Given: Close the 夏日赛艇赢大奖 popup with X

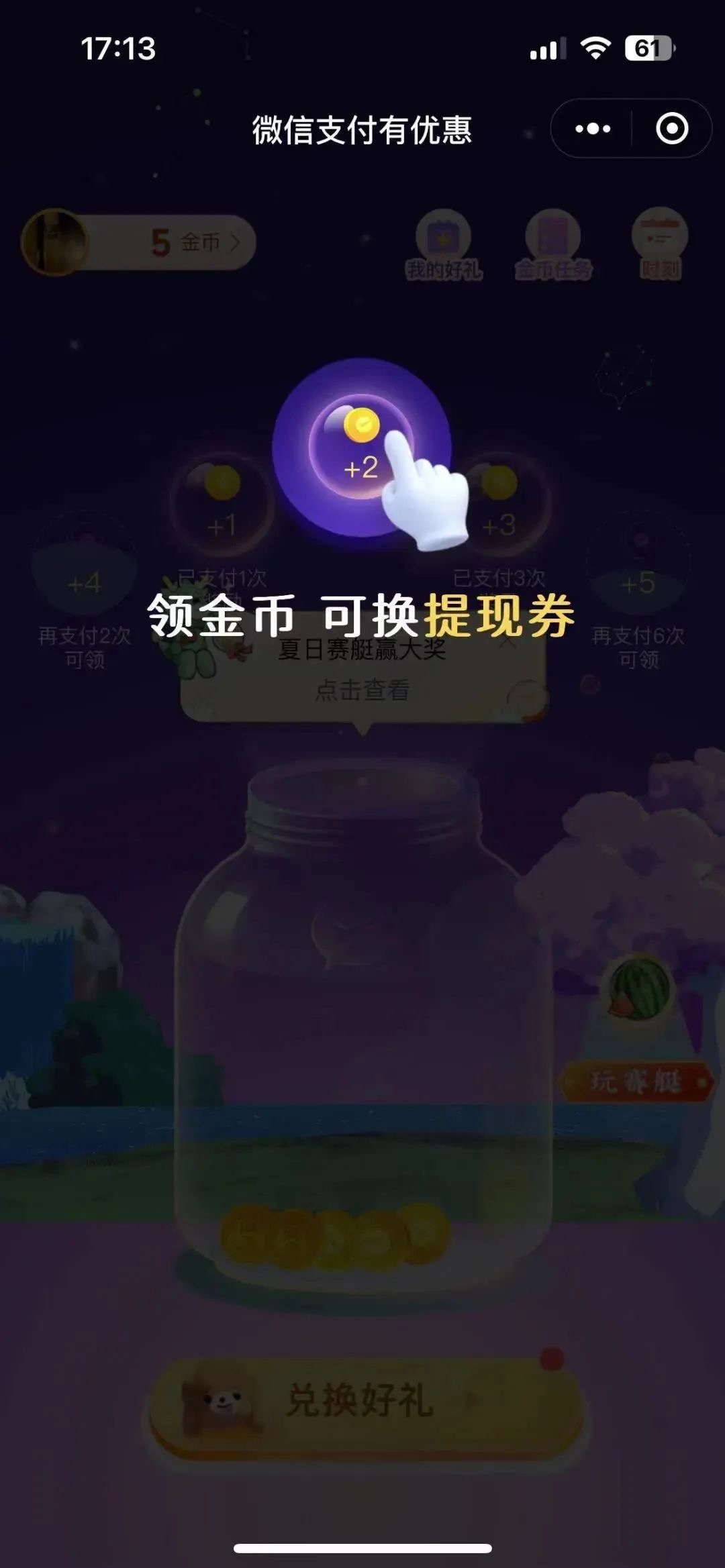Looking at the screenshot, I should [508, 639].
